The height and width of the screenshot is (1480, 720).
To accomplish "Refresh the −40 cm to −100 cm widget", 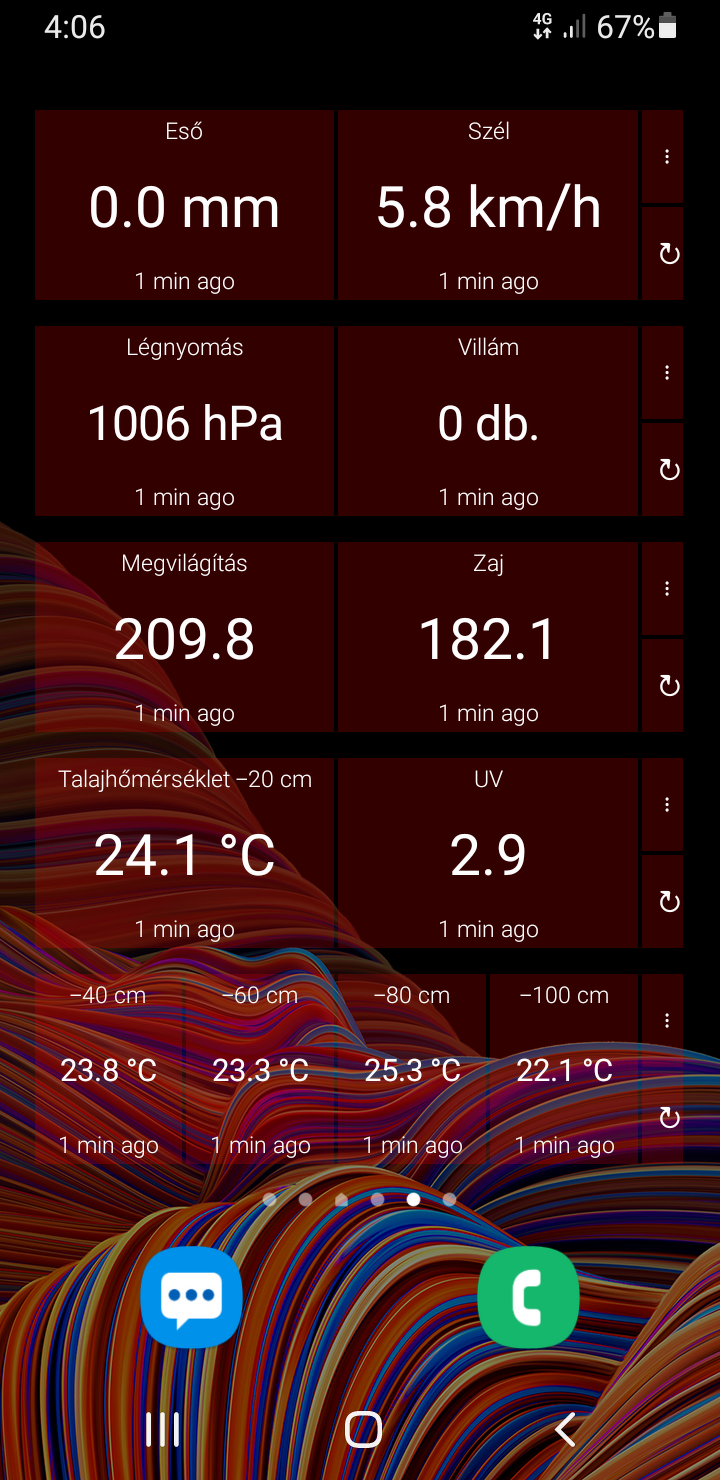I will [x=666, y=1118].
